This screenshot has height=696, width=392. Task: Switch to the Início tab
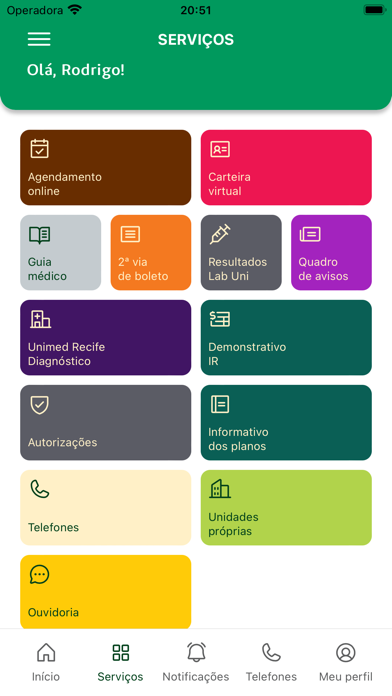click(x=46, y=663)
